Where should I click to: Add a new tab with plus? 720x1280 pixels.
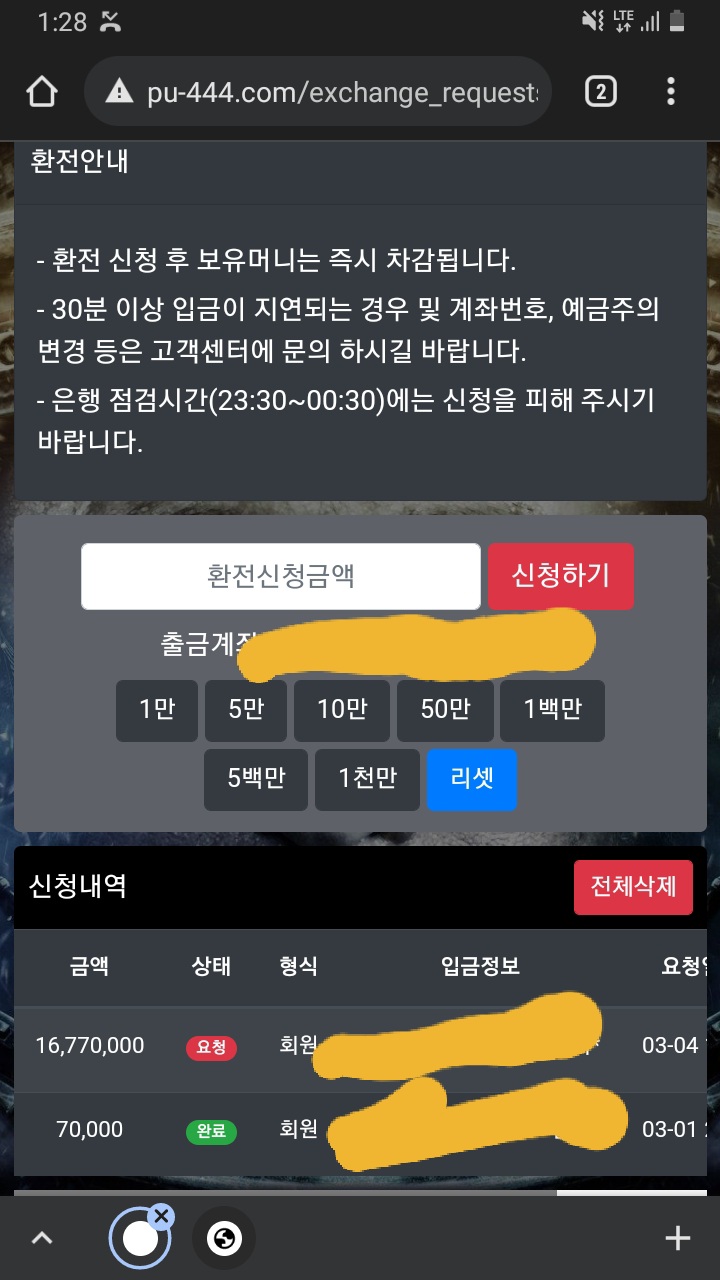point(677,1238)
